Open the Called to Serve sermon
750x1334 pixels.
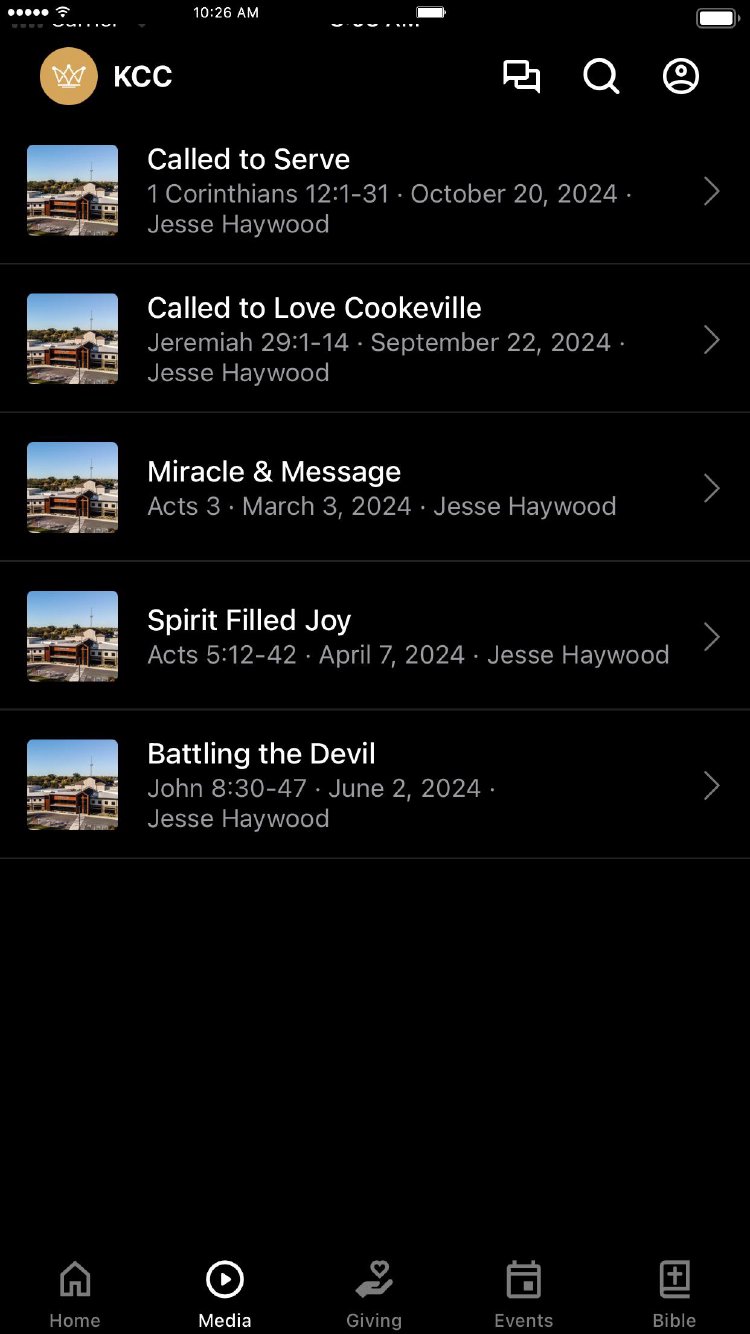point(375,191)
